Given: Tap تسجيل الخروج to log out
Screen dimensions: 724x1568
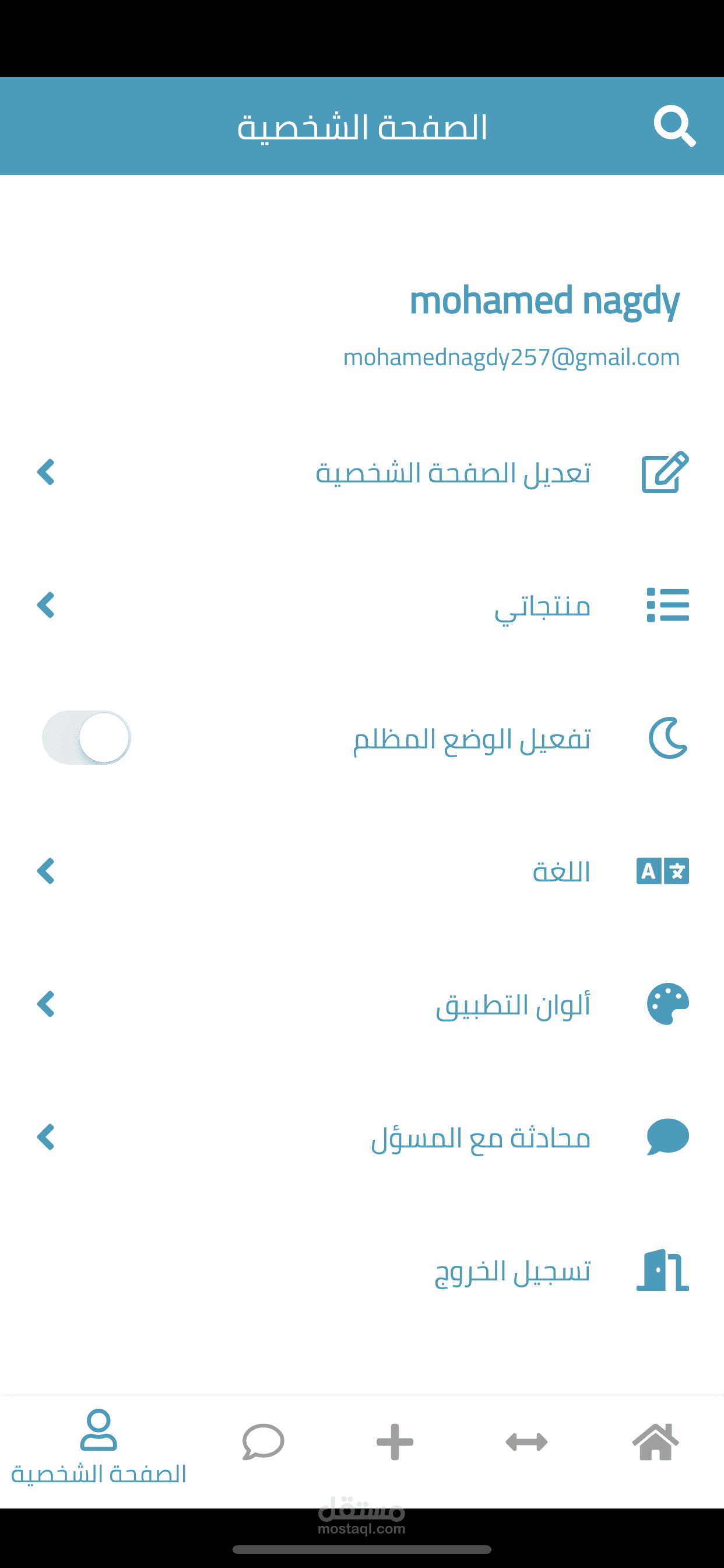Looking at the screenshot, I should 512,1271.
